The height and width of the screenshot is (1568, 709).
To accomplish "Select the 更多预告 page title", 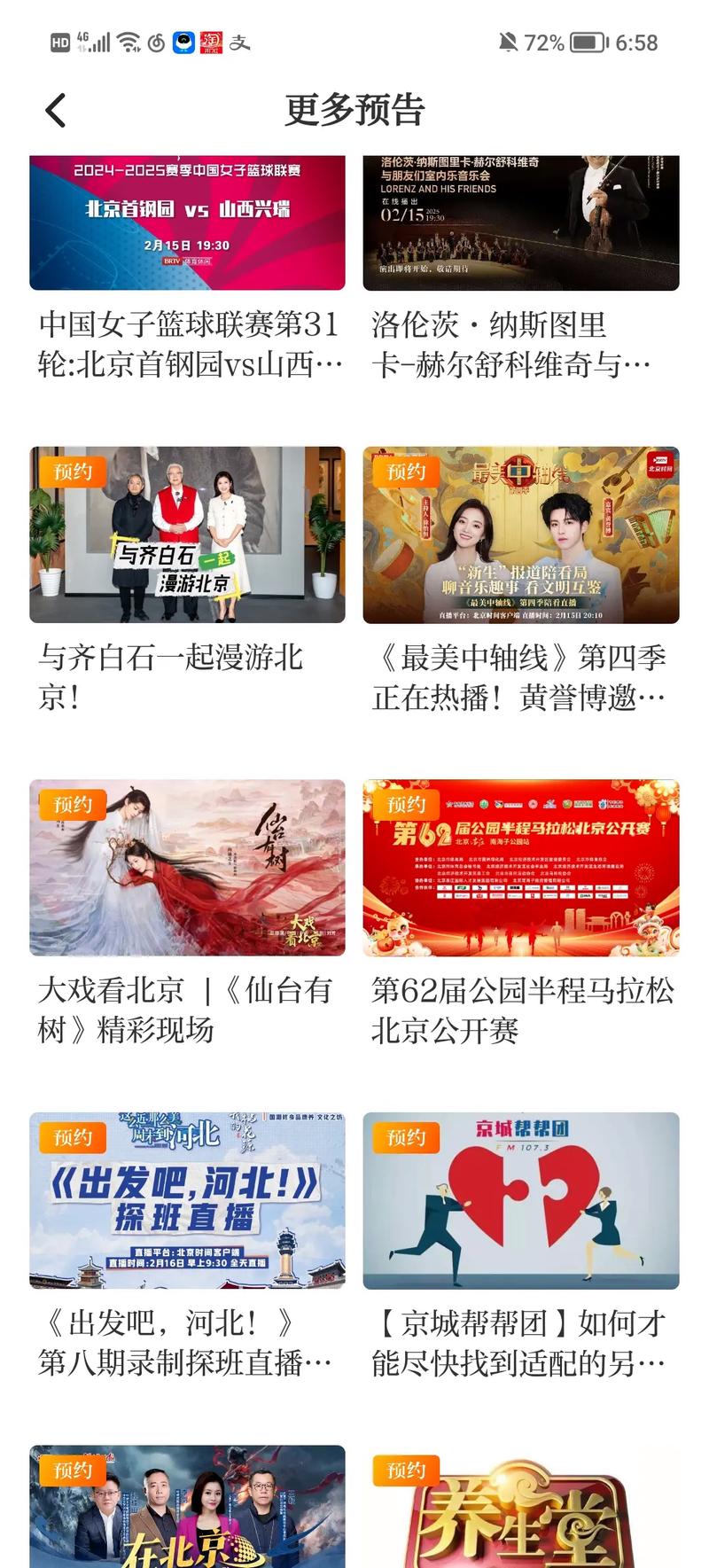I will point(354,108).
